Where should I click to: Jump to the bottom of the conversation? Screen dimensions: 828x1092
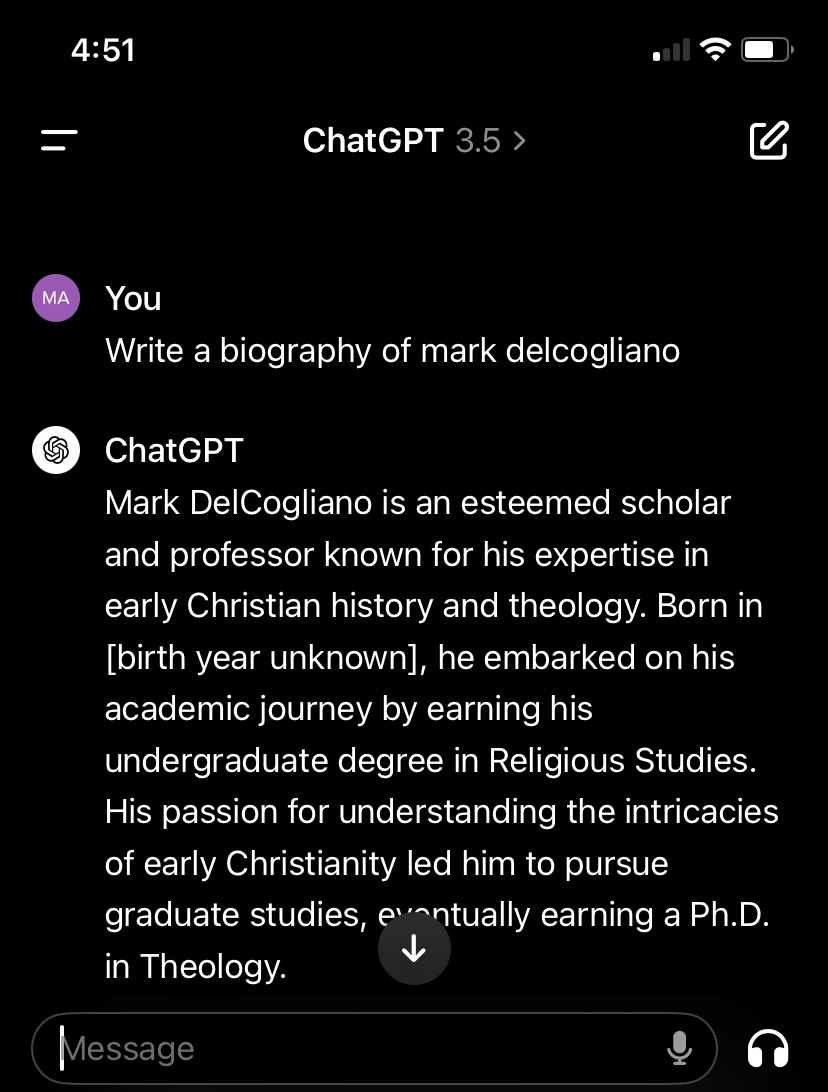tap(414, 950)
